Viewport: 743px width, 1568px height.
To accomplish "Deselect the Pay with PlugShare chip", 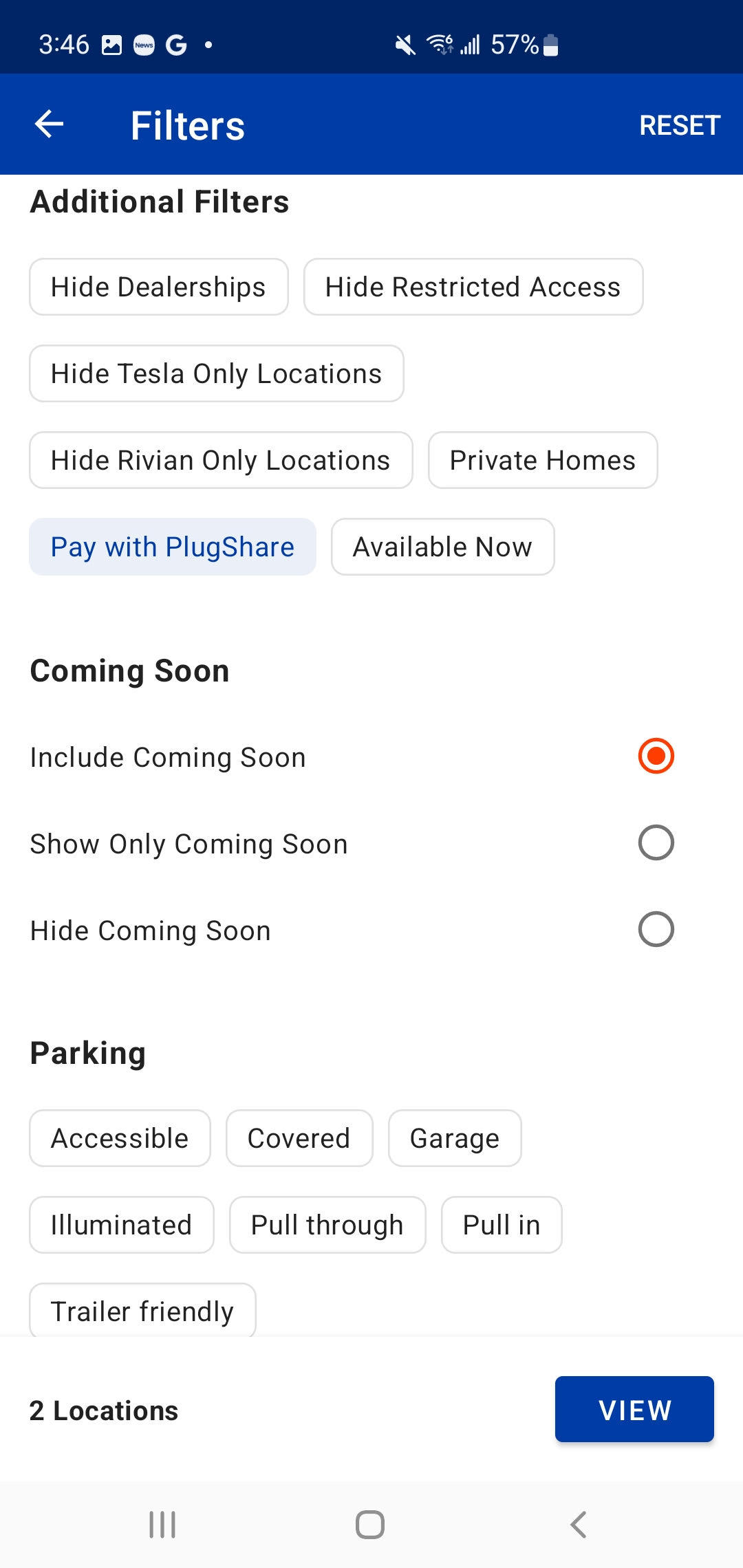I will 172,547.
